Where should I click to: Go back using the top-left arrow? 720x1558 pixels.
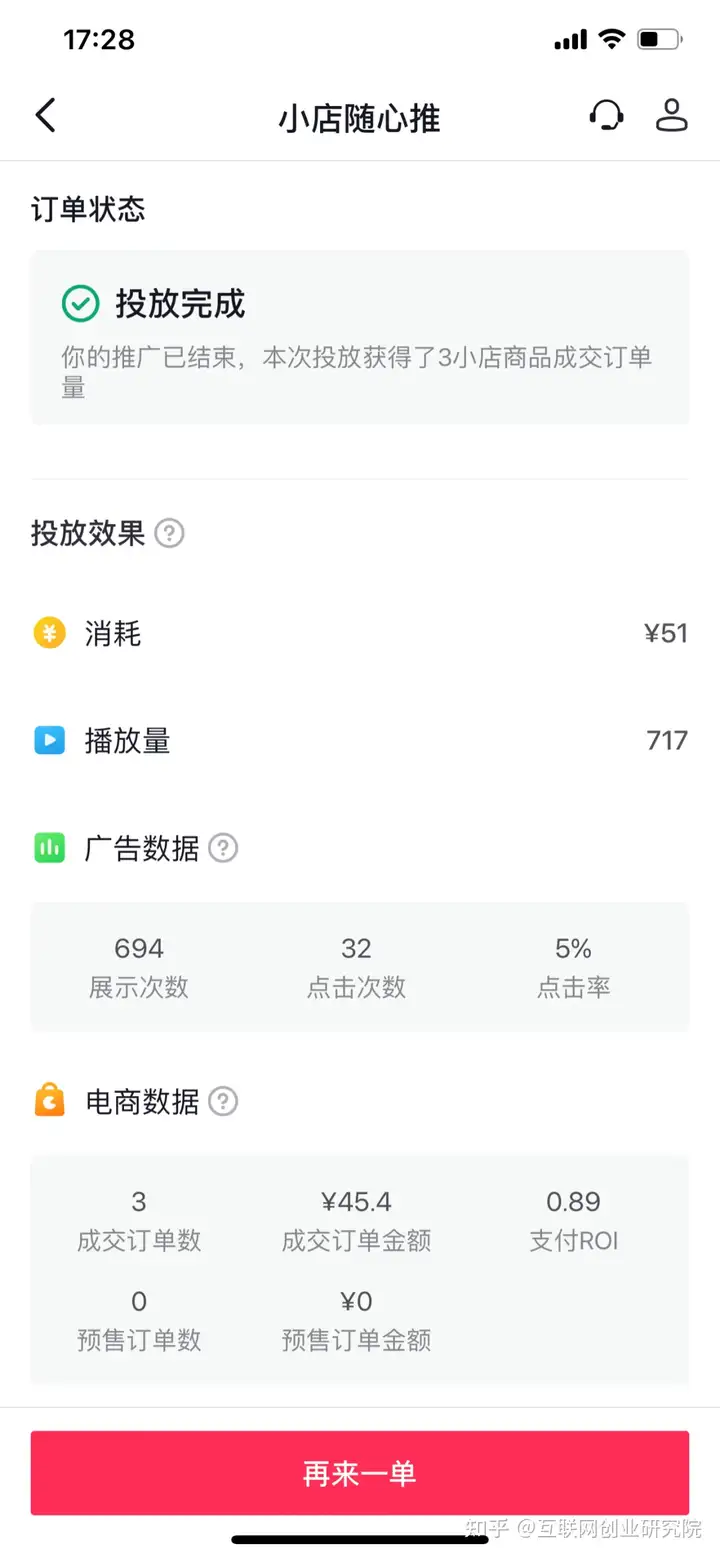(x=45, y=116)
